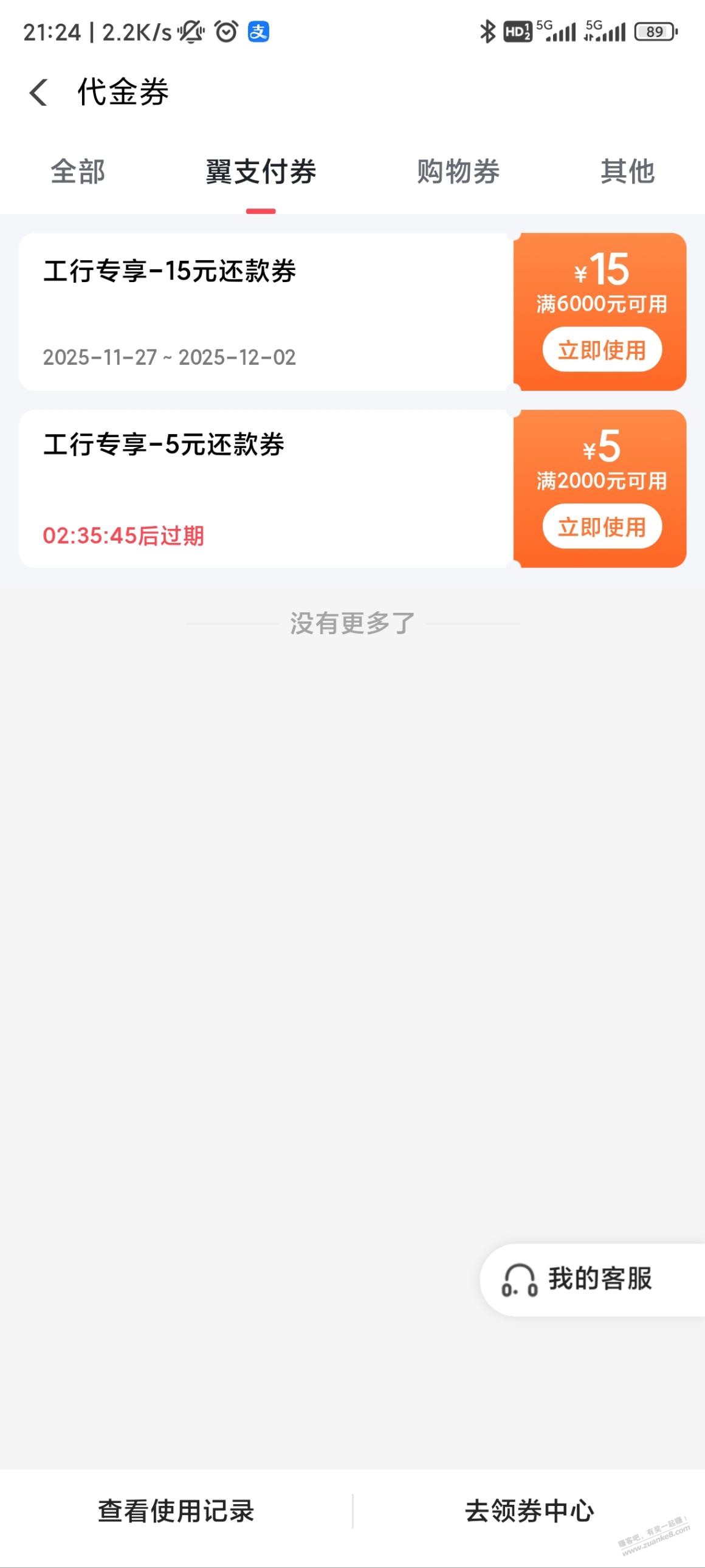The image size is (705, 1568).
Task: Open the 工行专享-5元还款券 coupon card
Action: point(265,488)
